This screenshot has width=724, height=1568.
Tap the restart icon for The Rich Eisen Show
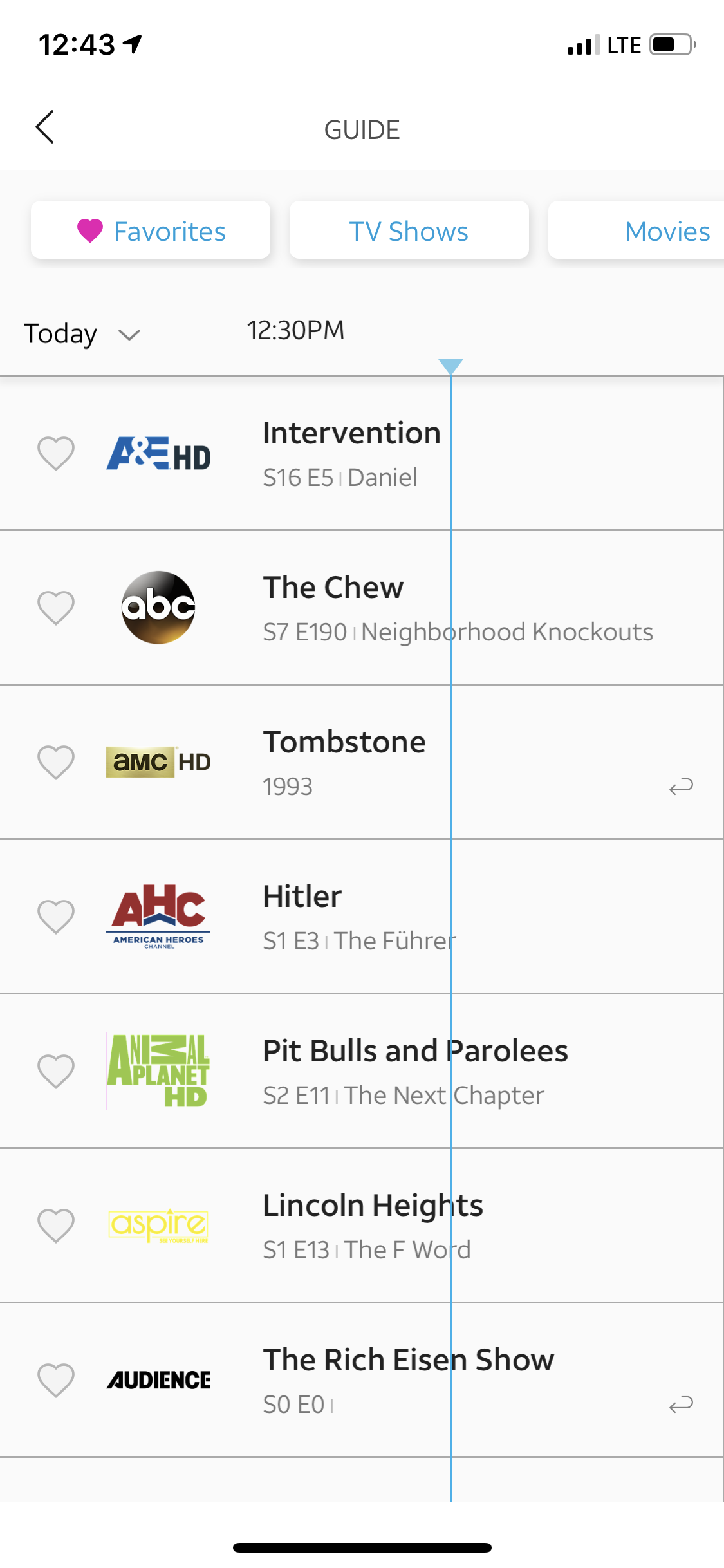point(682,1405)
